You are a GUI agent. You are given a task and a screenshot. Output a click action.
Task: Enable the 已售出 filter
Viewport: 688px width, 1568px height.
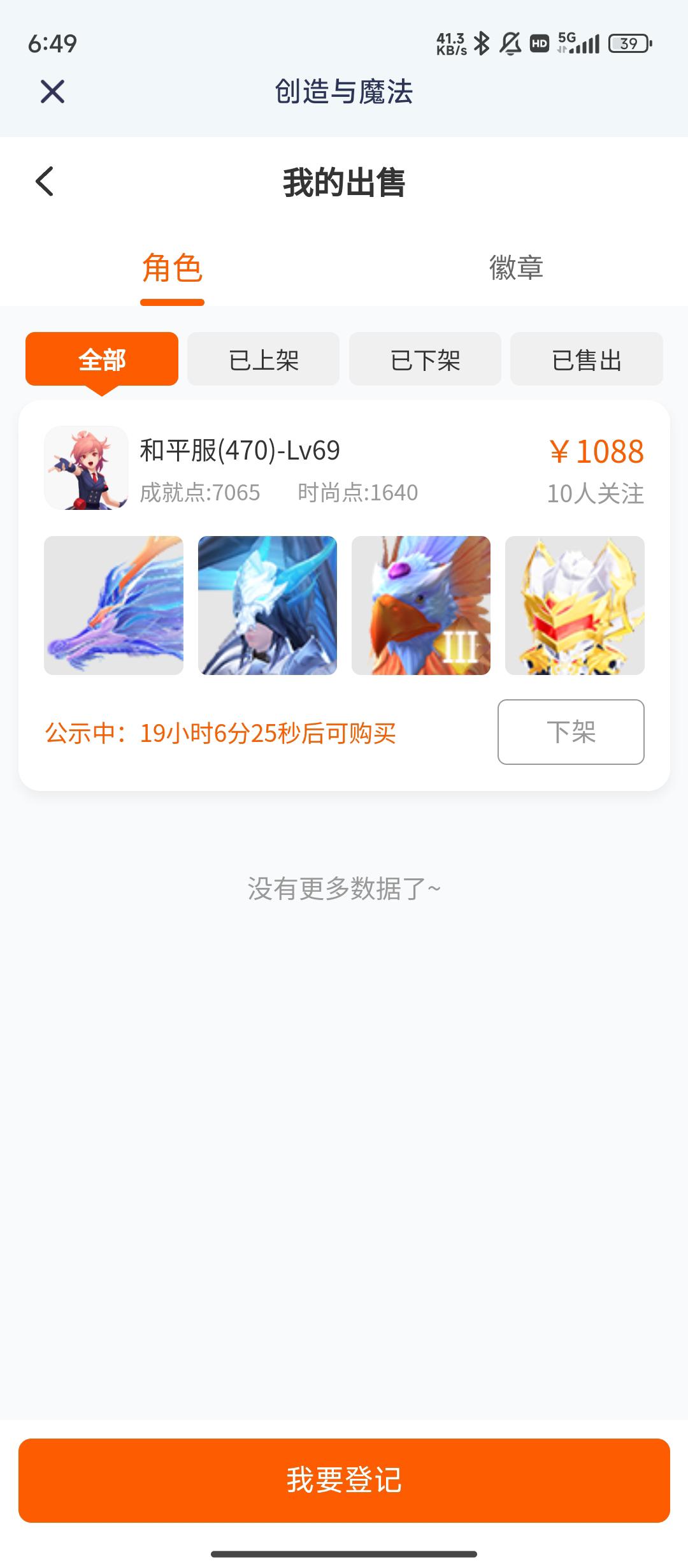(585, 360)
